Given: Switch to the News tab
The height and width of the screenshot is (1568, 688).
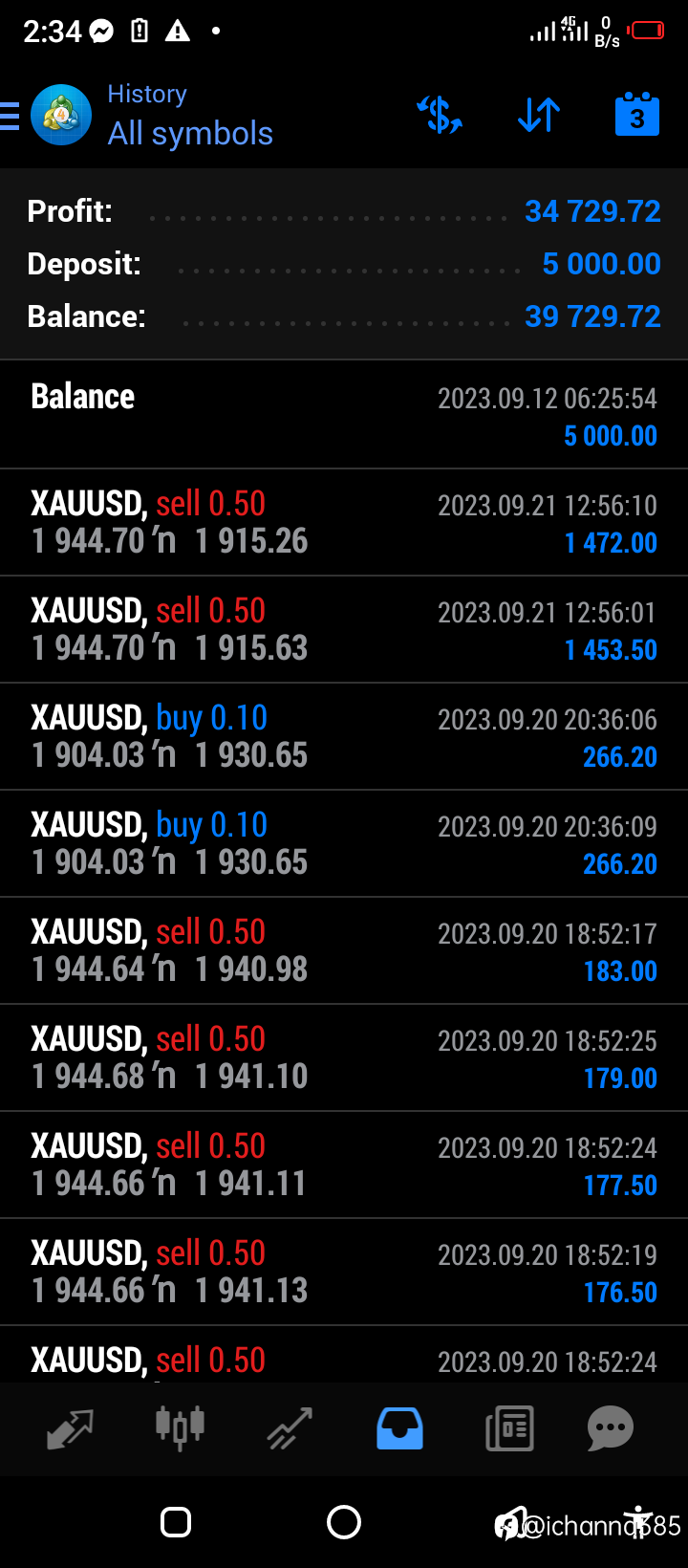Looking at the screenshot, I should pyautogui.click(x=509, y=1428).
